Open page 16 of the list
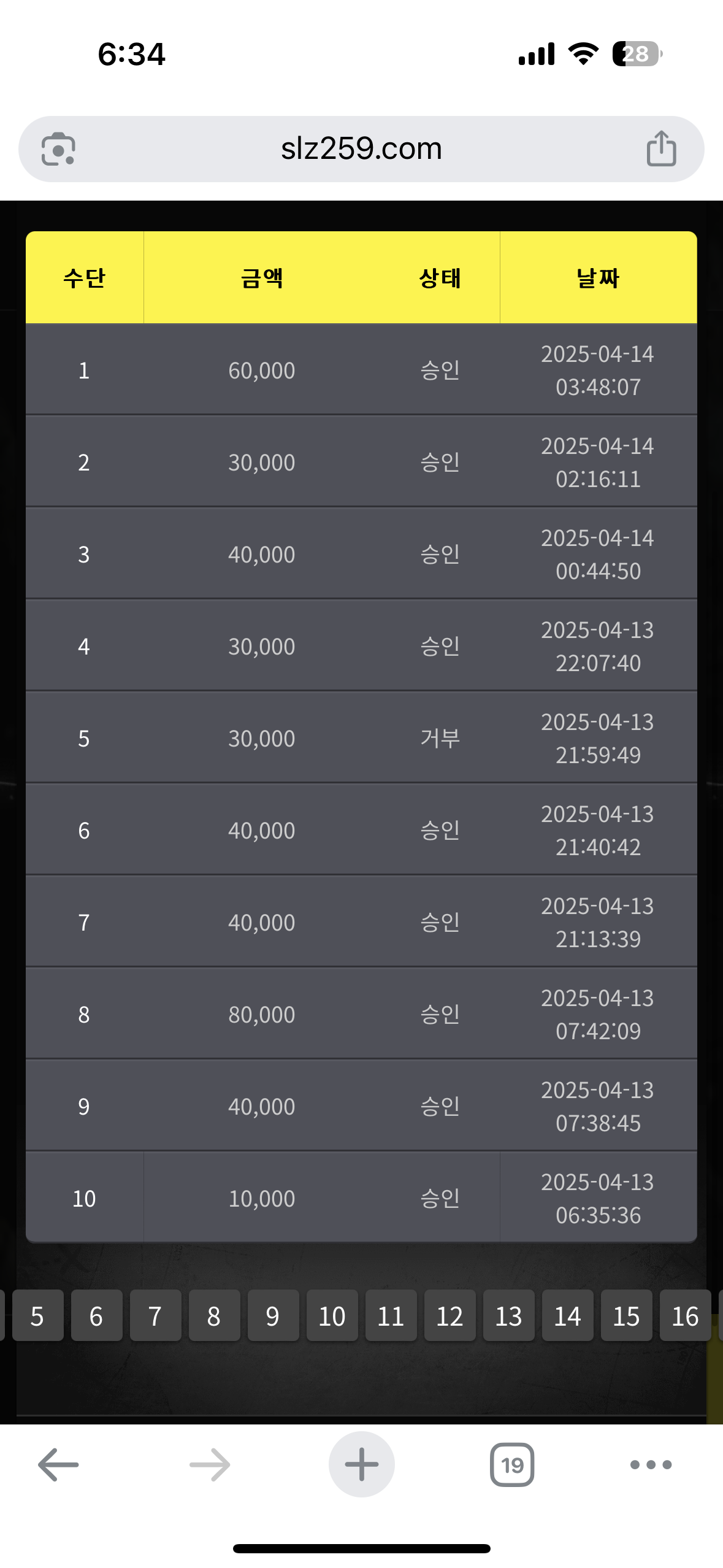The height and width of the screenshot is (1568, 723). (x=685, y=1316)
